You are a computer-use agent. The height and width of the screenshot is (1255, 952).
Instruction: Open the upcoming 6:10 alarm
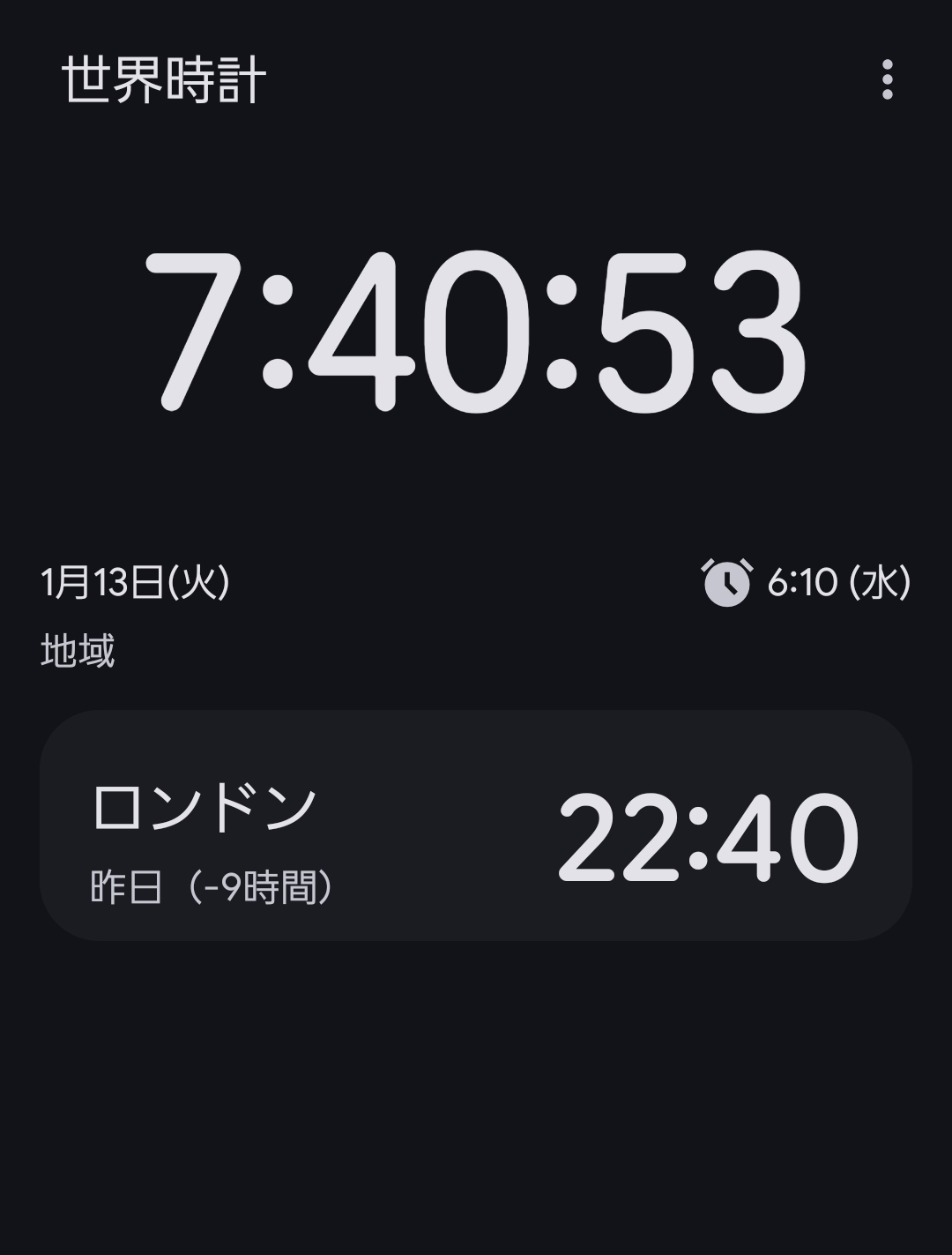[806, 582]
